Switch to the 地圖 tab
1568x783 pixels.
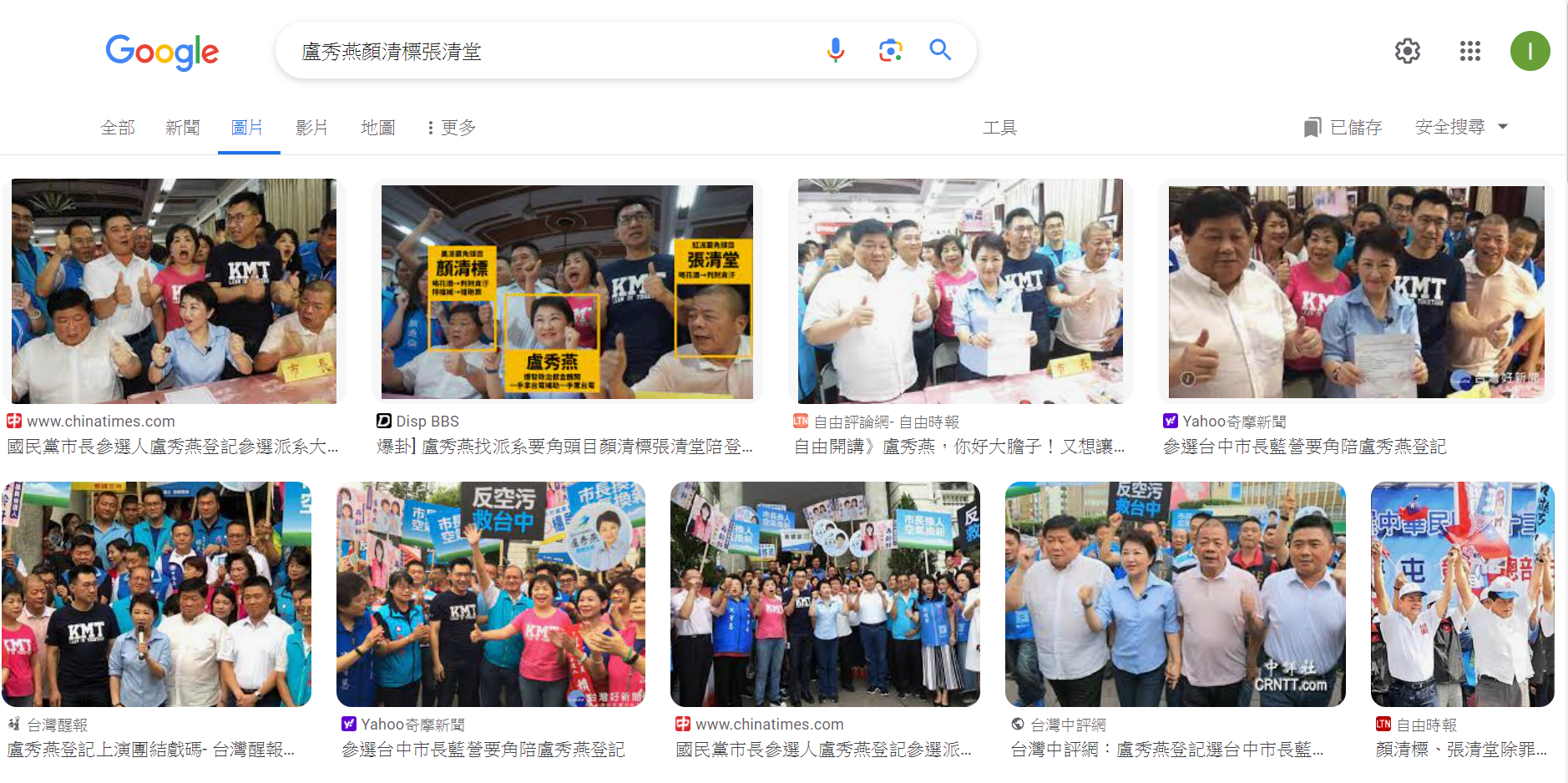[x=377, y=128]
